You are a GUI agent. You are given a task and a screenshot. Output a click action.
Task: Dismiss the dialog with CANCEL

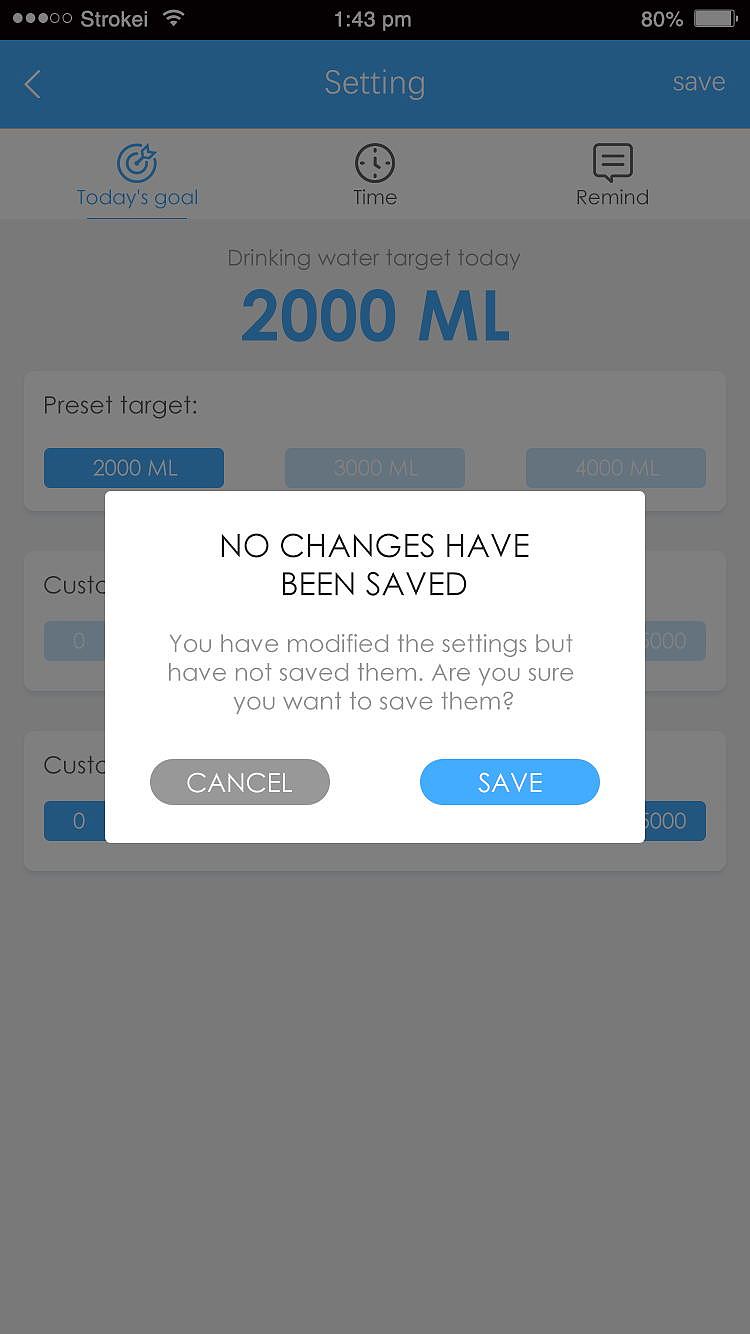click(239, 782)
